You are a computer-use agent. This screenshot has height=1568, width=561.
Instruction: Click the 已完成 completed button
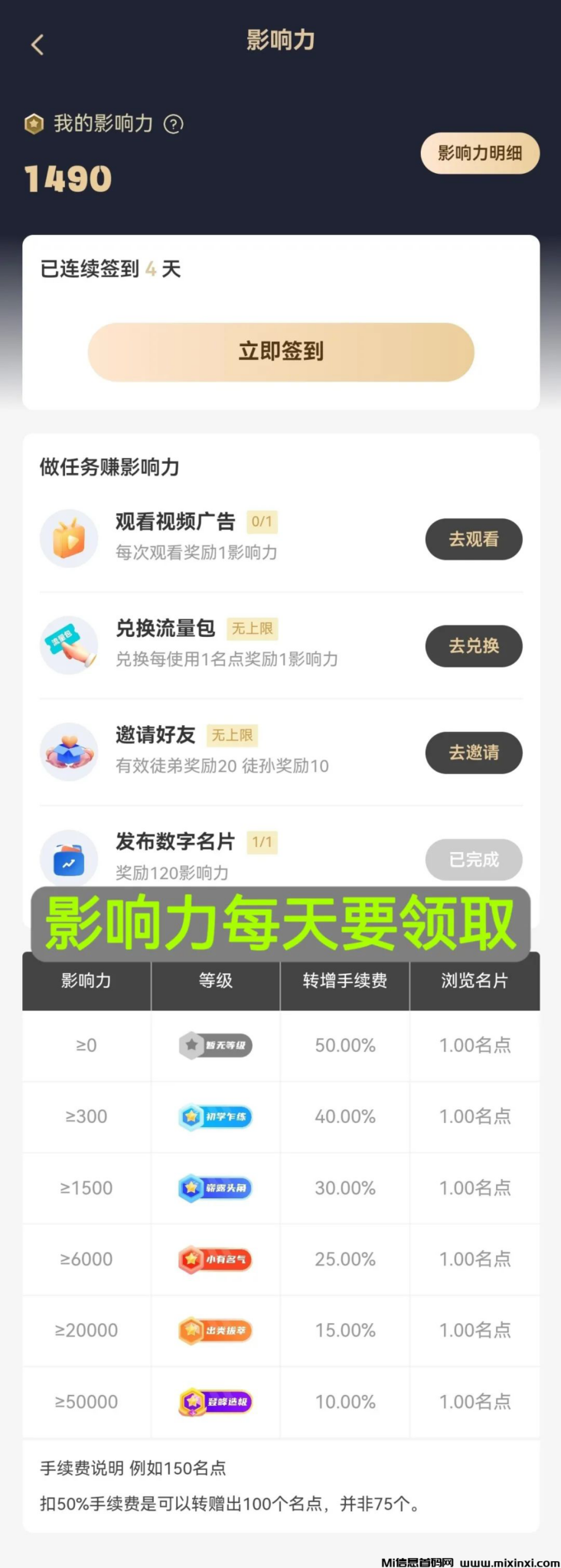click(x=474, y=859)
